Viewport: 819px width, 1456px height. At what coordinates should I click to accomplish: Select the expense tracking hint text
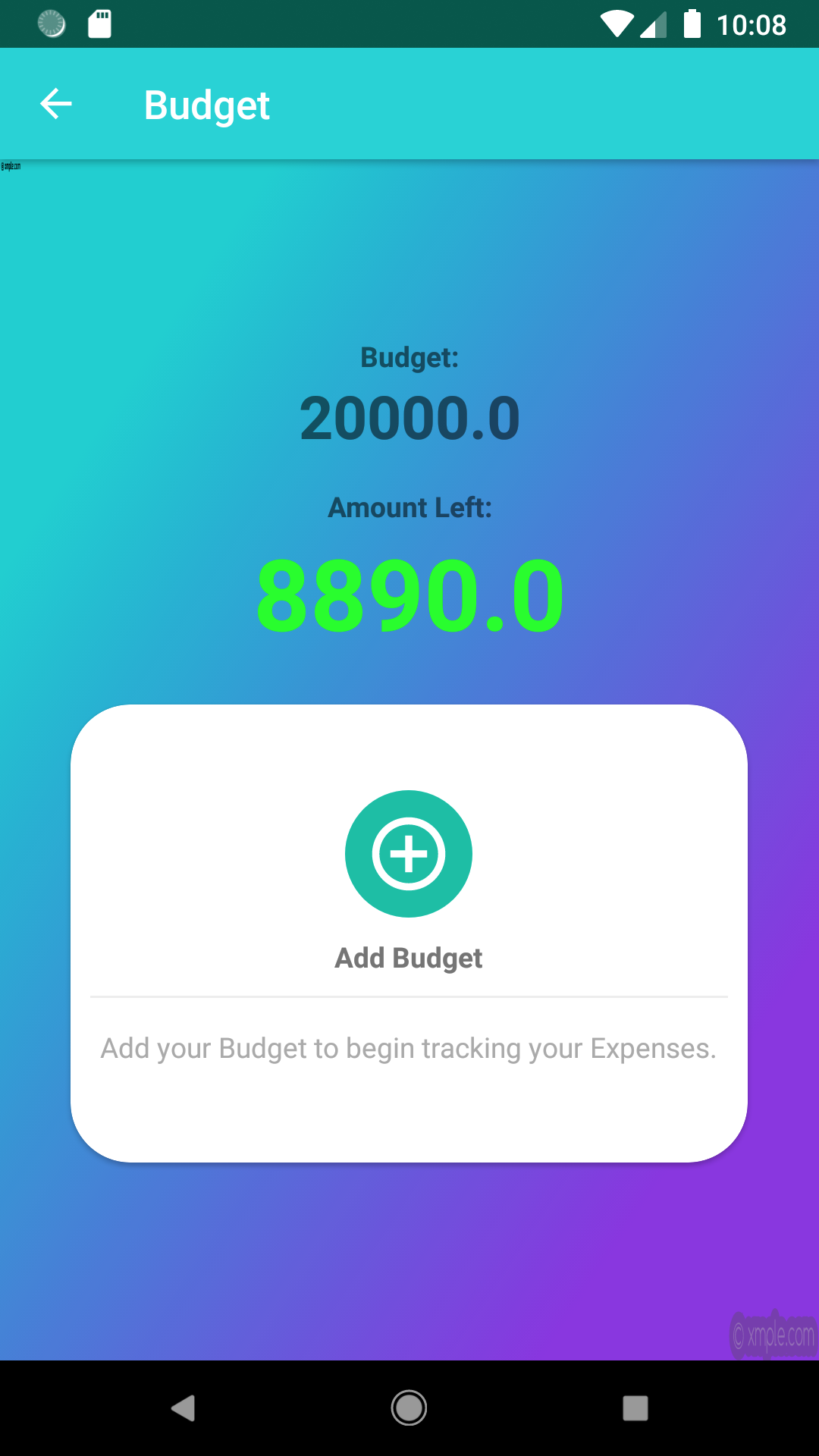click(409, 1049)
